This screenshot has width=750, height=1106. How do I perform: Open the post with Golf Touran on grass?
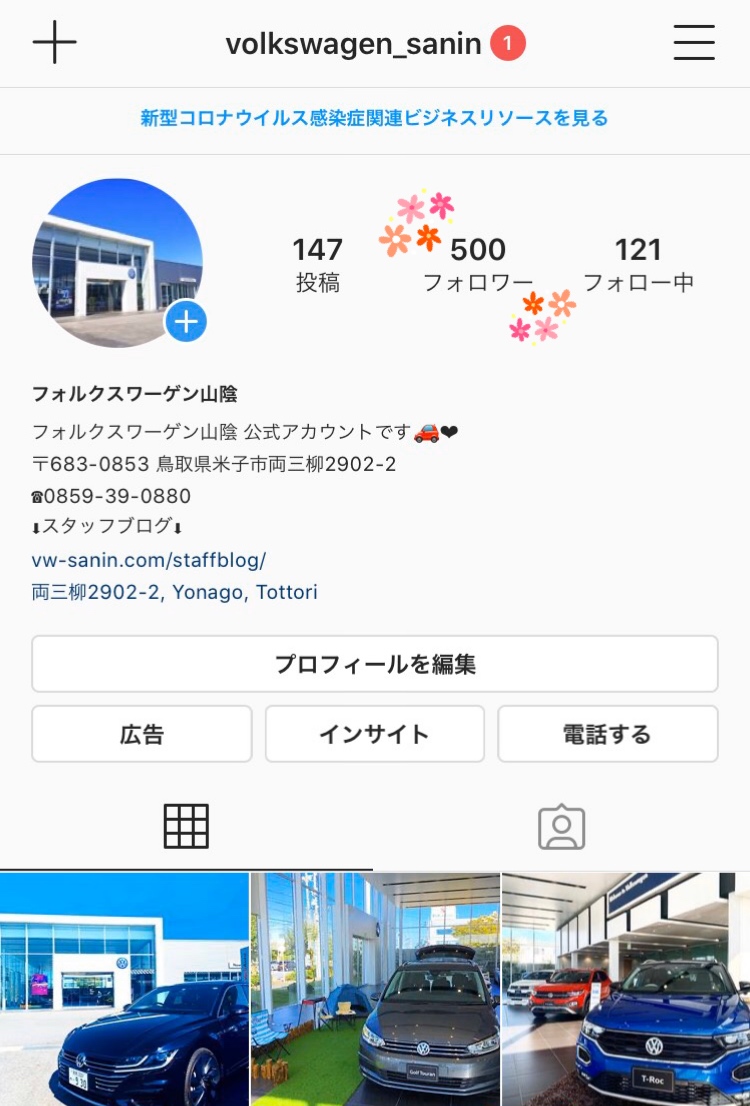[375, 988]
